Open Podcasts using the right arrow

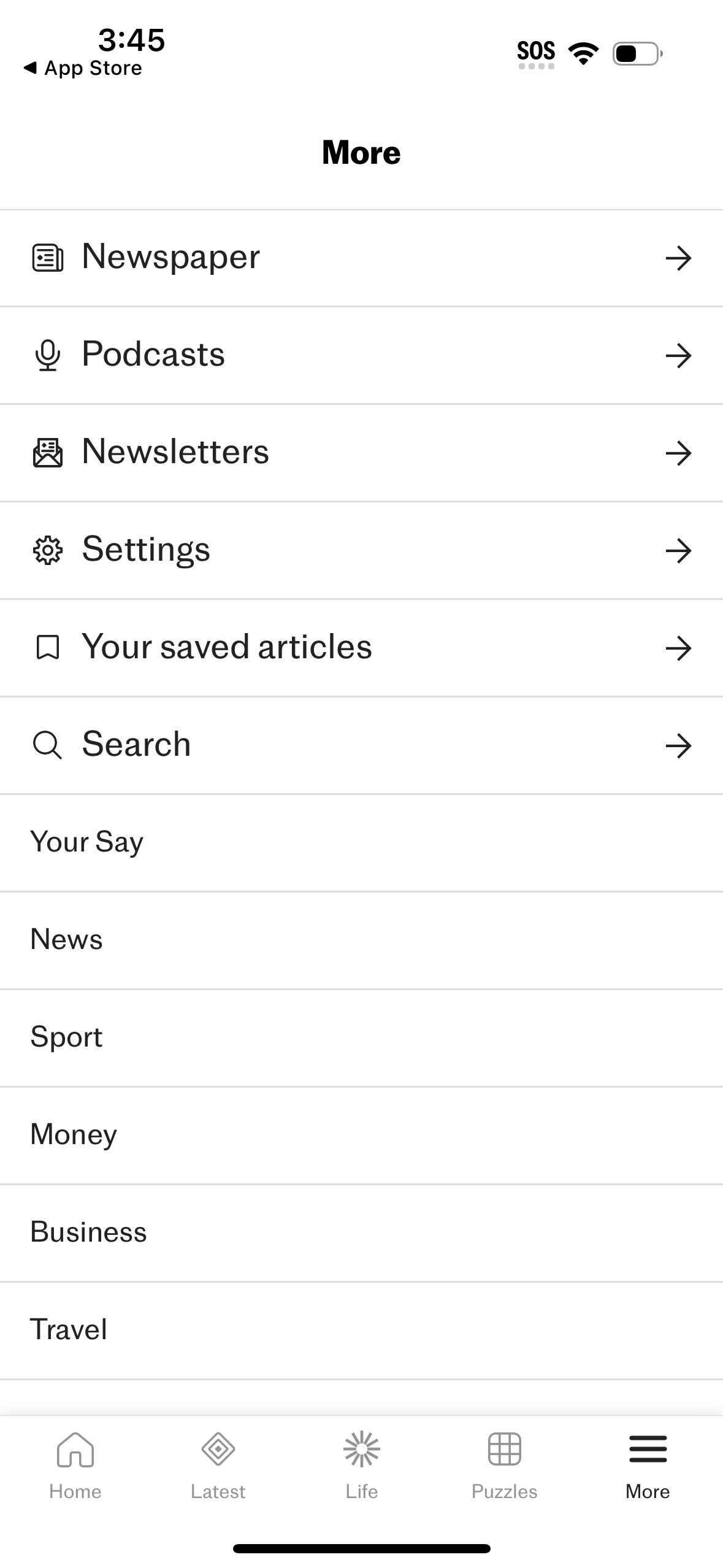[678, 356]
